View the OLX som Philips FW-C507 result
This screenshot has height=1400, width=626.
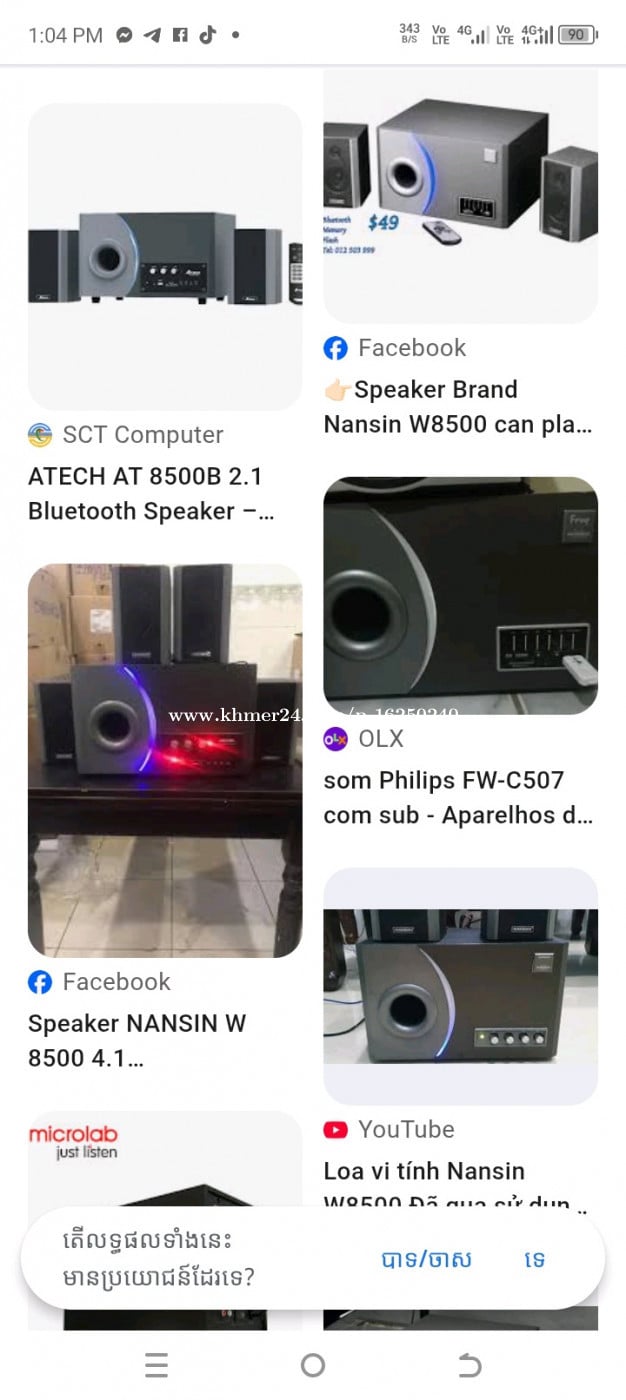pyautogui.click(x=460, y=595)
